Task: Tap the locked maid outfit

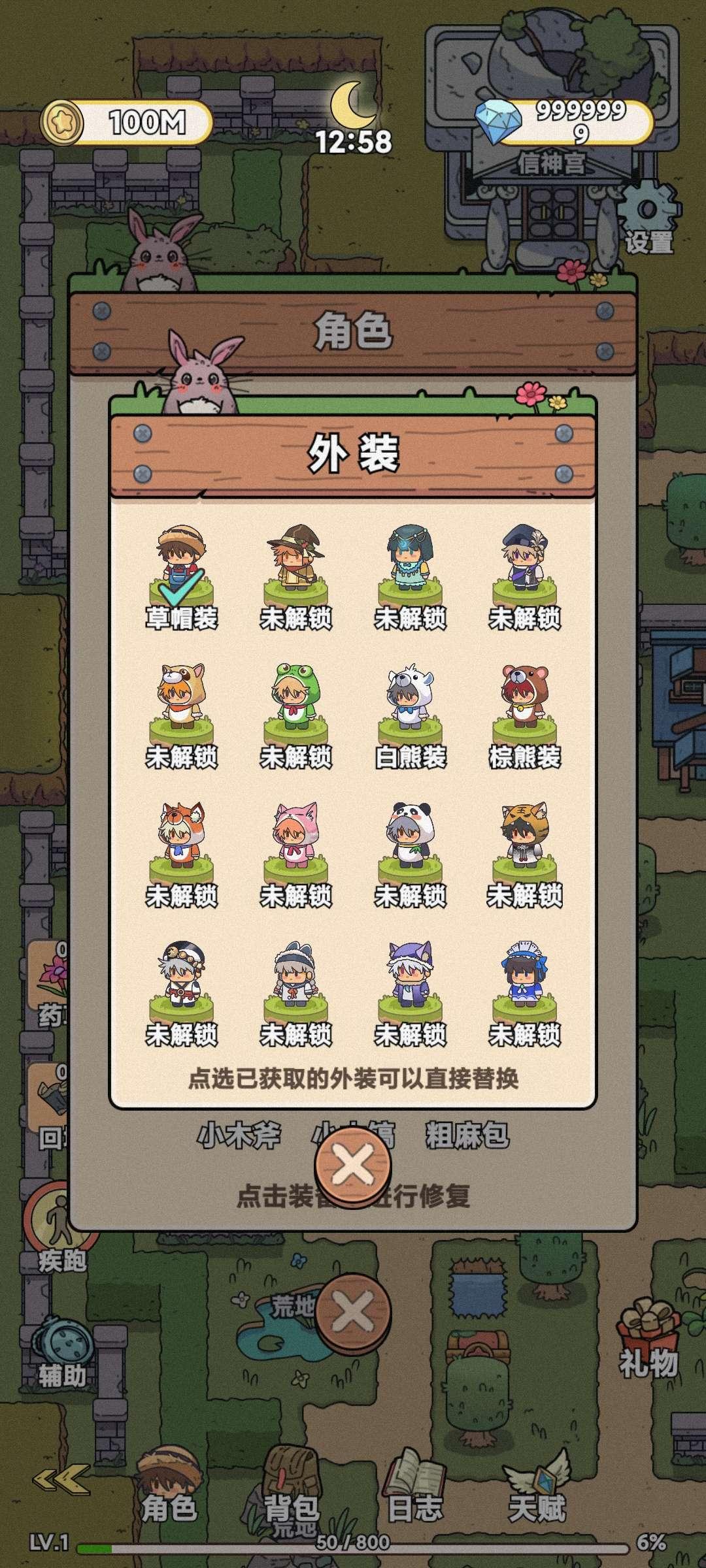Action: pyautogui.click(x=524, y=994)
